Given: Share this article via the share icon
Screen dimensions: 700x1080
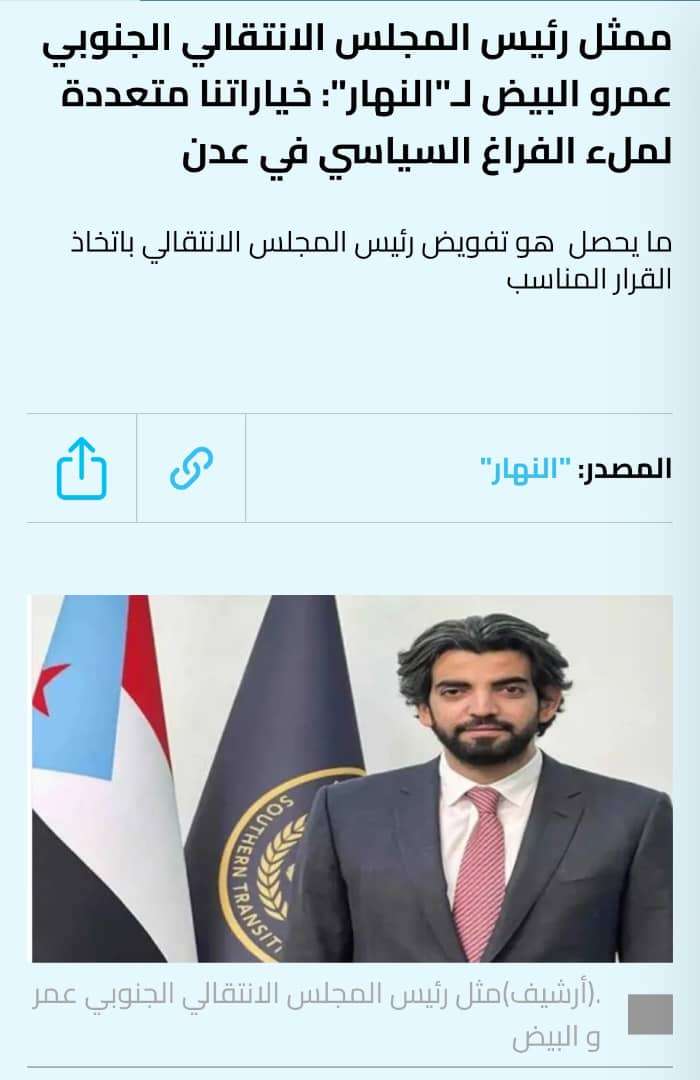Looking at the screenshot, I should 81,468.
